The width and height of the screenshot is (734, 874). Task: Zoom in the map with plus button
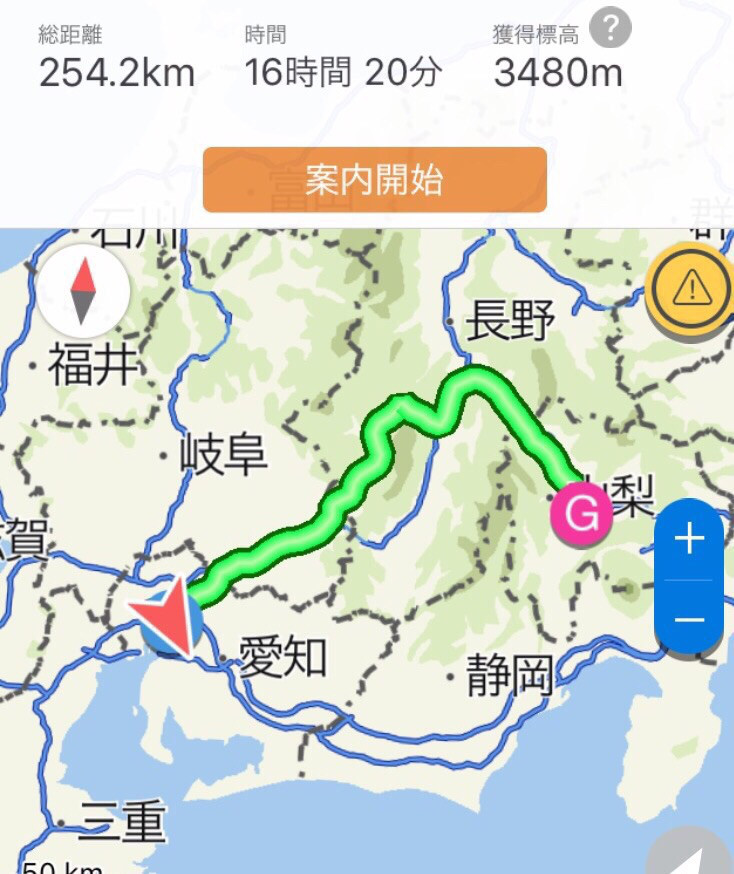689,540
